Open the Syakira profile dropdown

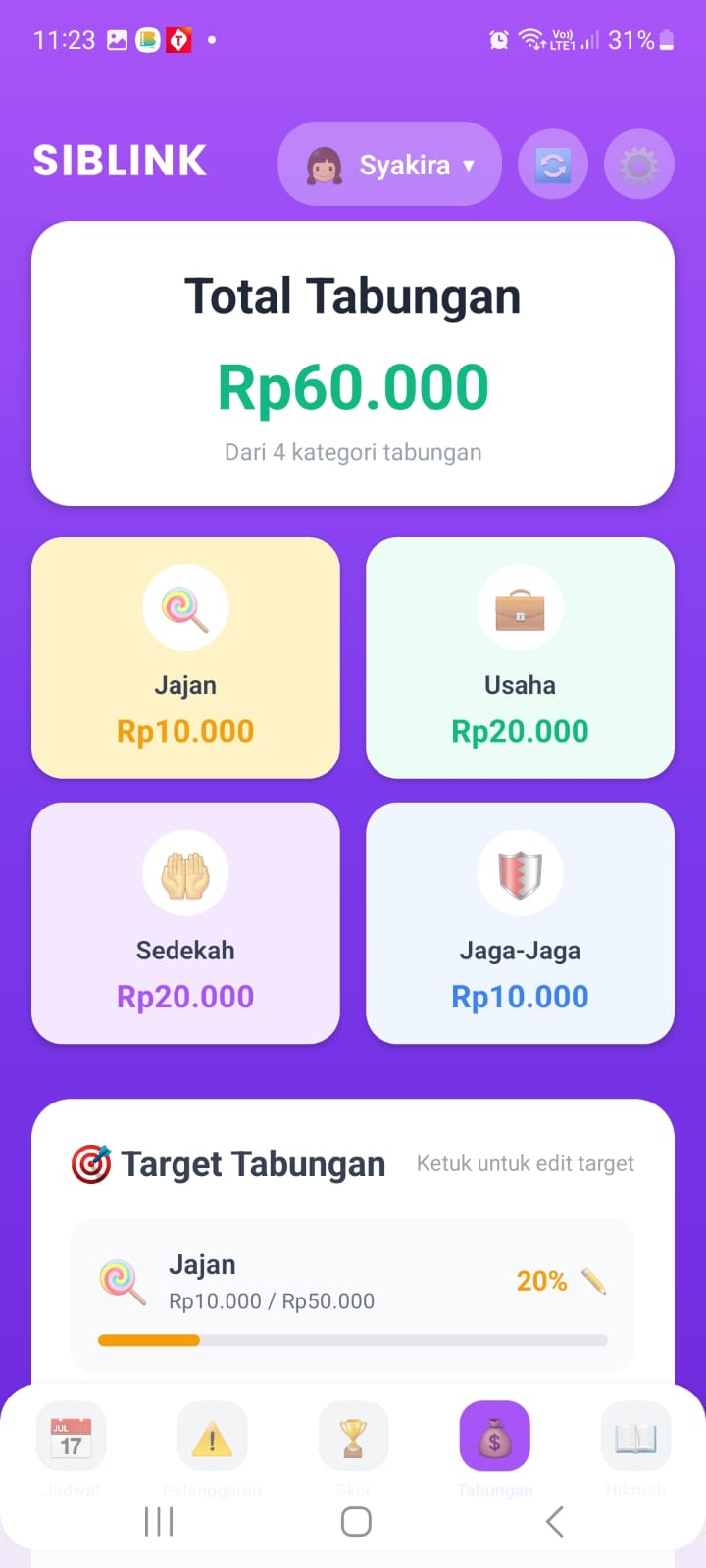point(388,164)
